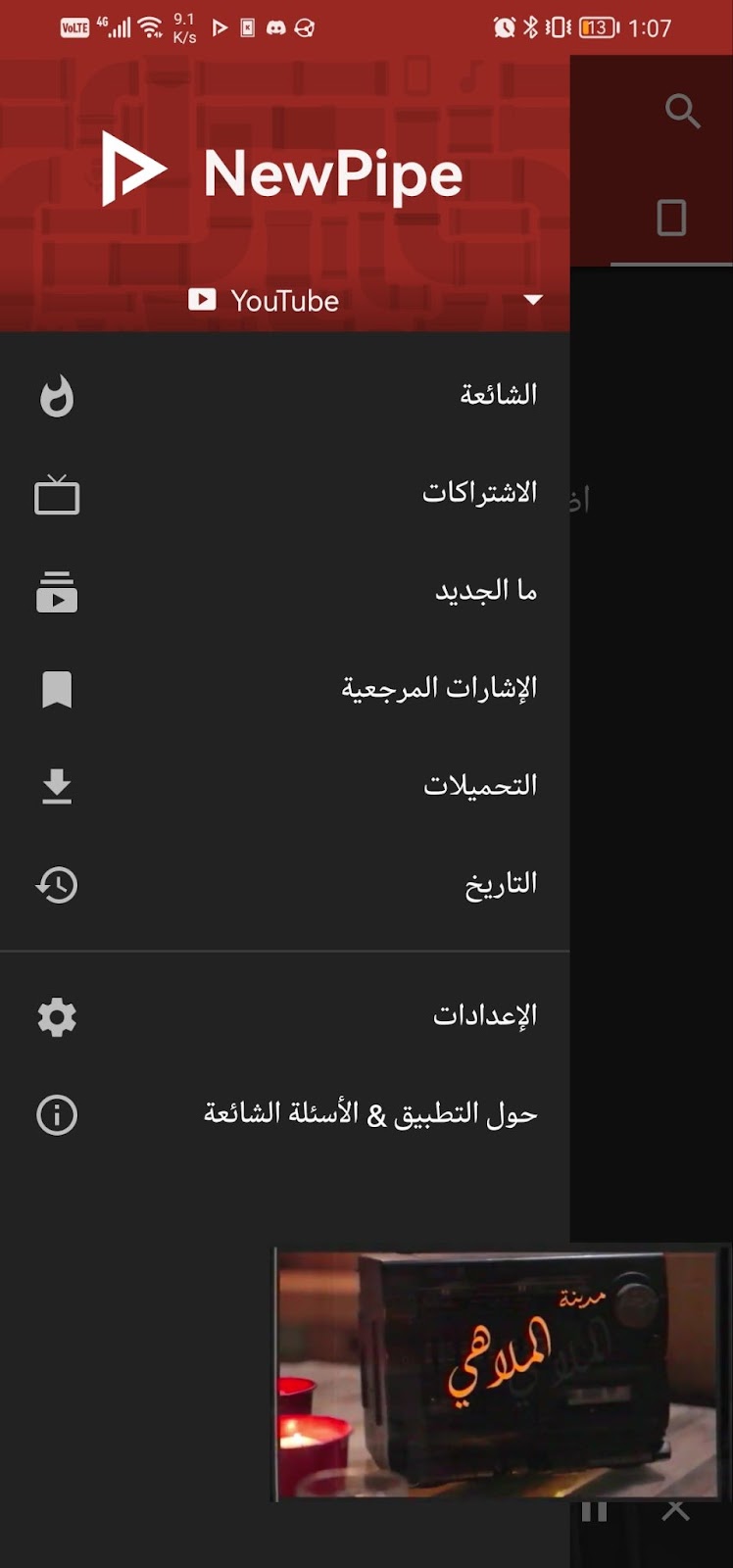Open ما الجديد feed
This screenshot has height=1568, width=733.
[284, 591]
